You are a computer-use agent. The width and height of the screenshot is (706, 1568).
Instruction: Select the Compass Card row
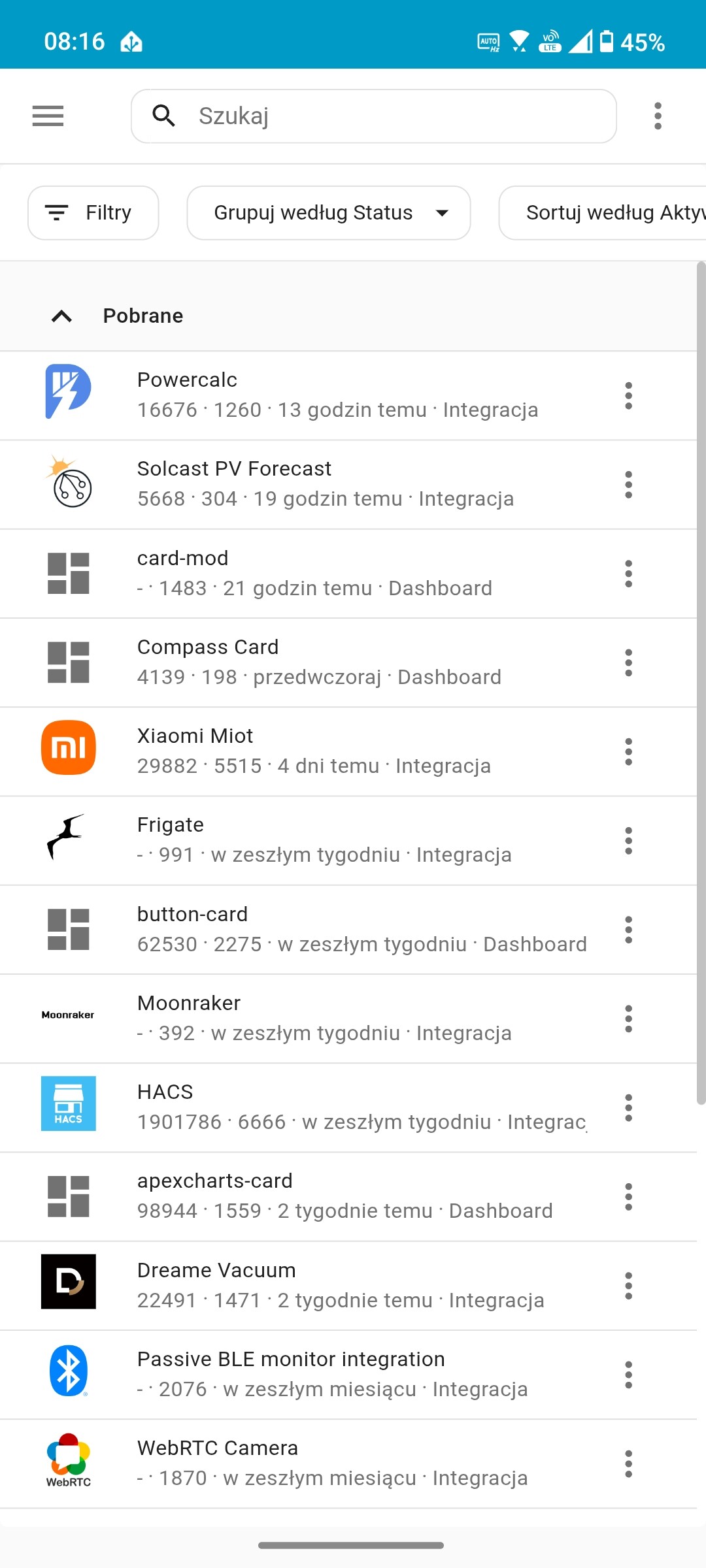(x=319, y=662)
